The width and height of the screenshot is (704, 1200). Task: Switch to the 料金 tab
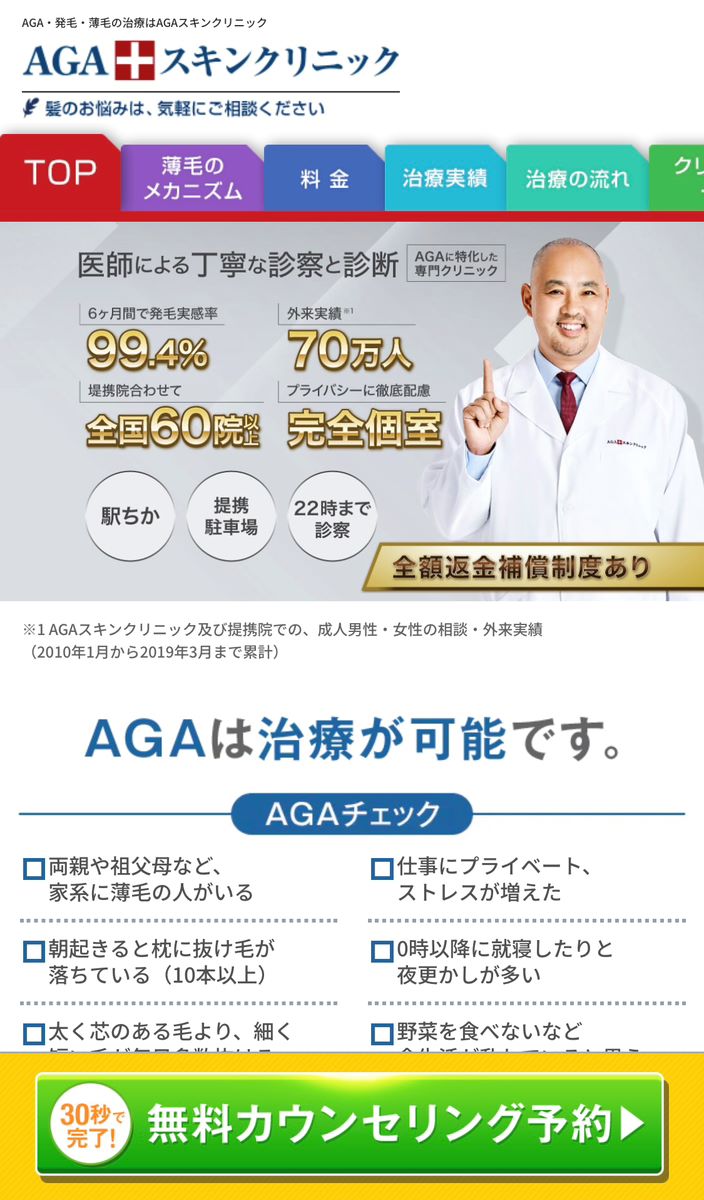324,179
